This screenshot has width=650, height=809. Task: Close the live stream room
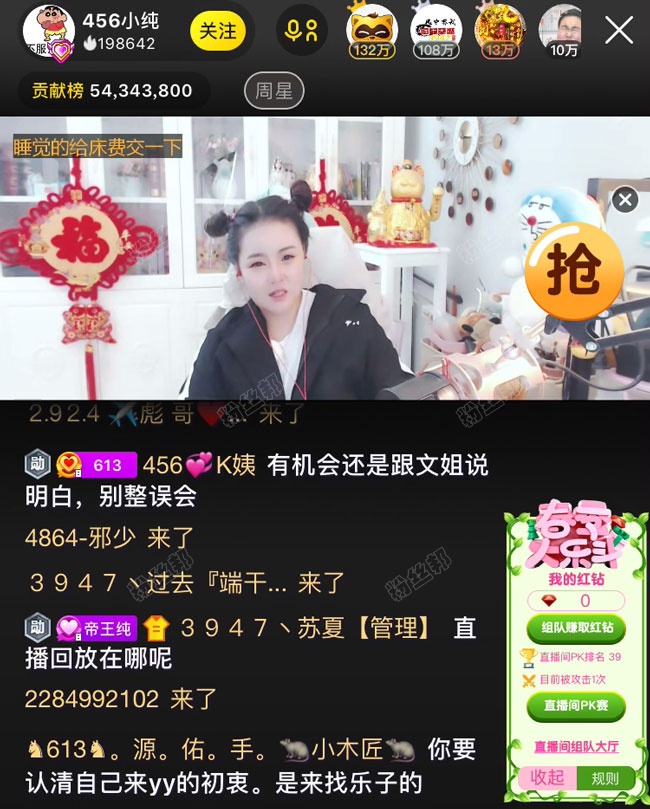coord(619,30)
